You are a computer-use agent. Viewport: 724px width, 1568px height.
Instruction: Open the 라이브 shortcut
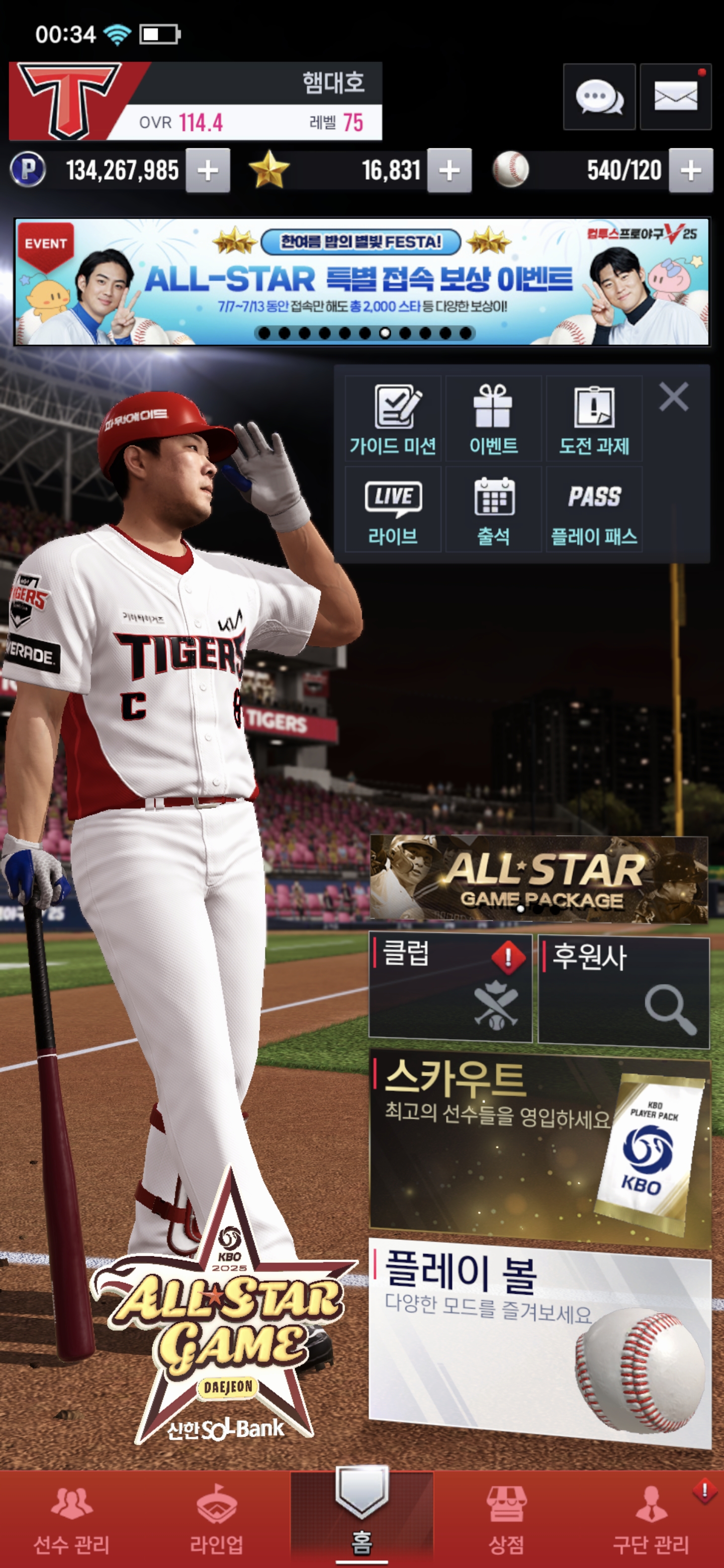(393, 510)
